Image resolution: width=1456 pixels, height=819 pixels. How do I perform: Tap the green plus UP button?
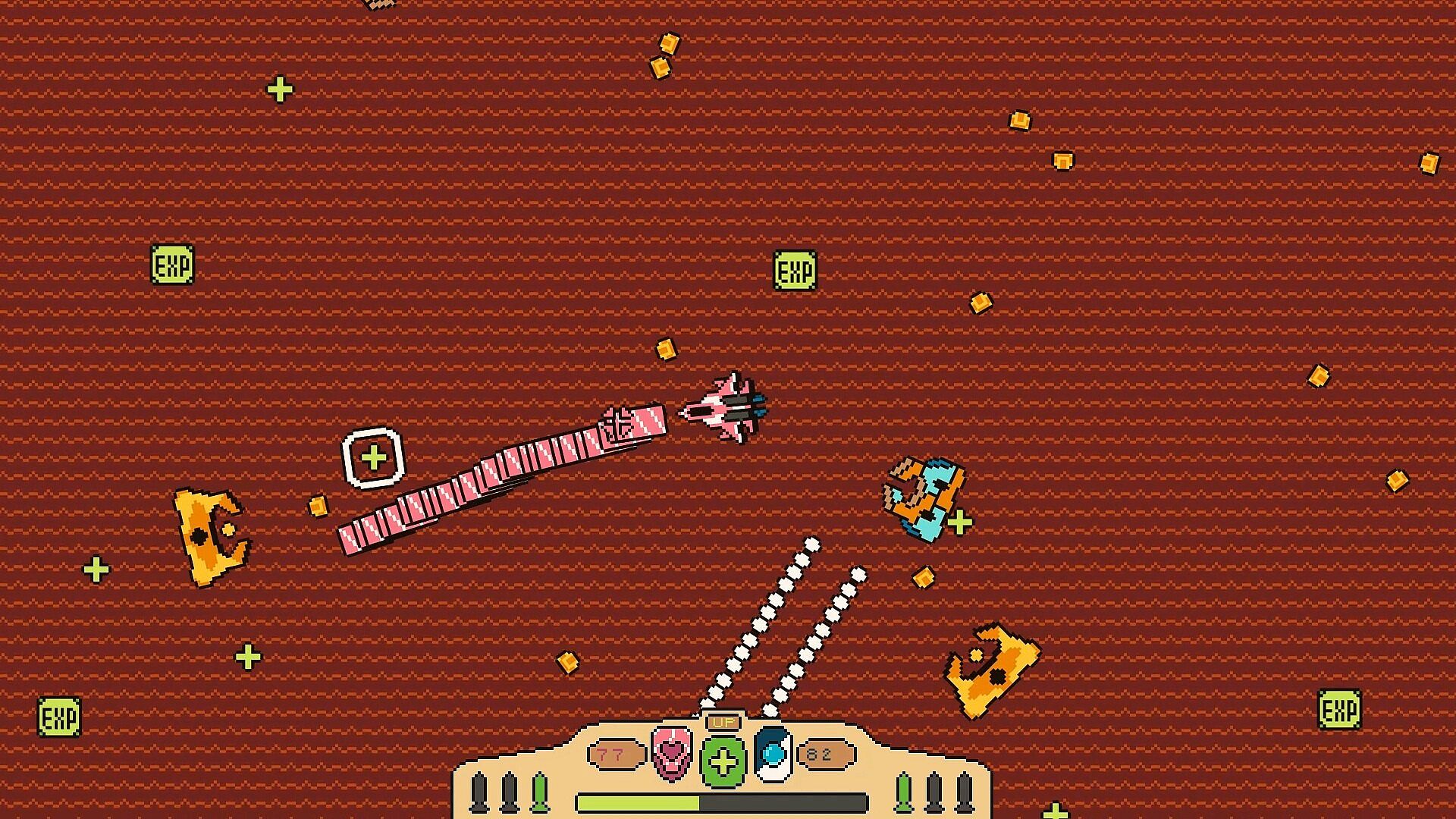click(x=723, y=761)
